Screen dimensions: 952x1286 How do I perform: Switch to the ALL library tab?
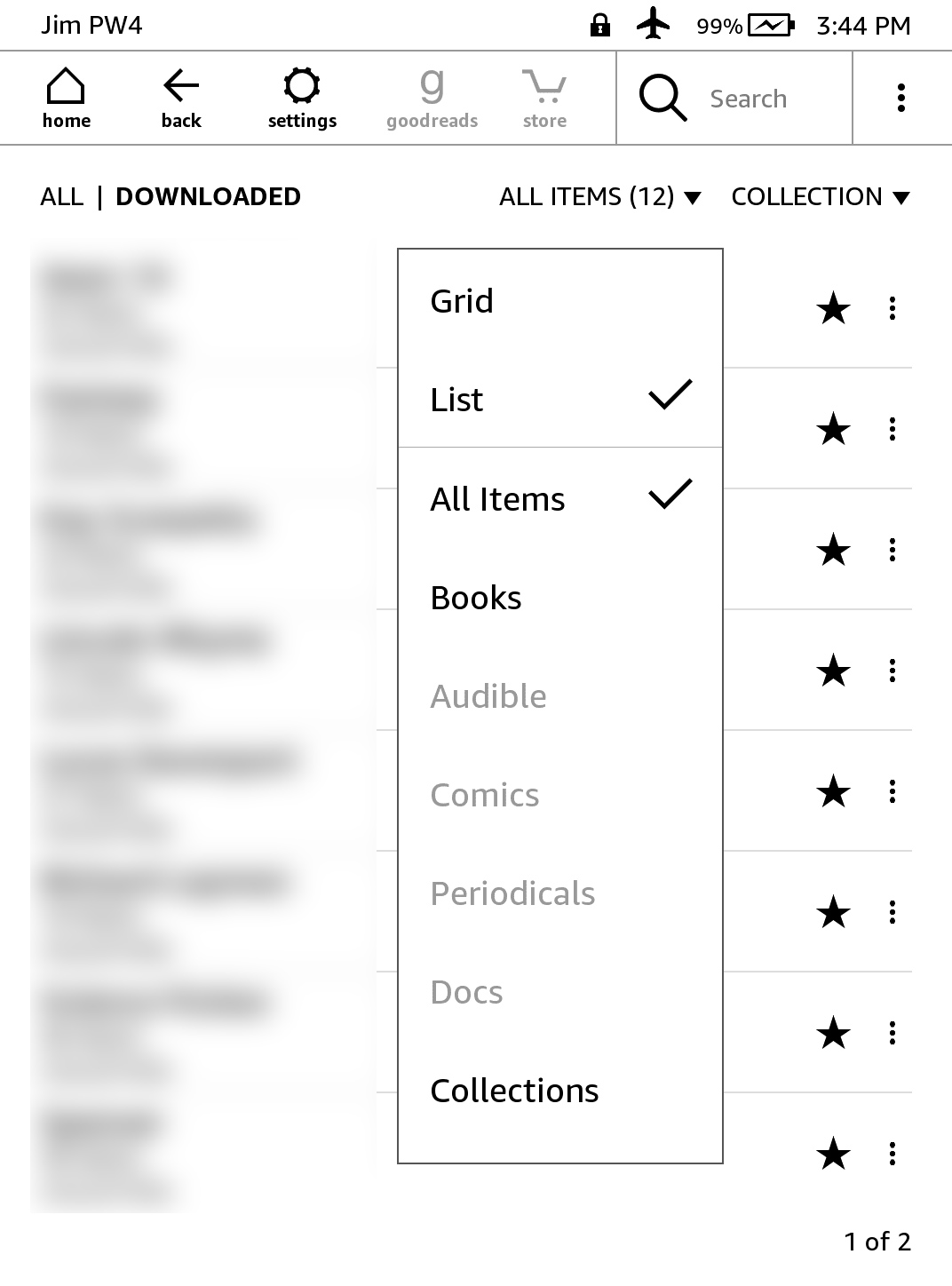pos(61,196)
